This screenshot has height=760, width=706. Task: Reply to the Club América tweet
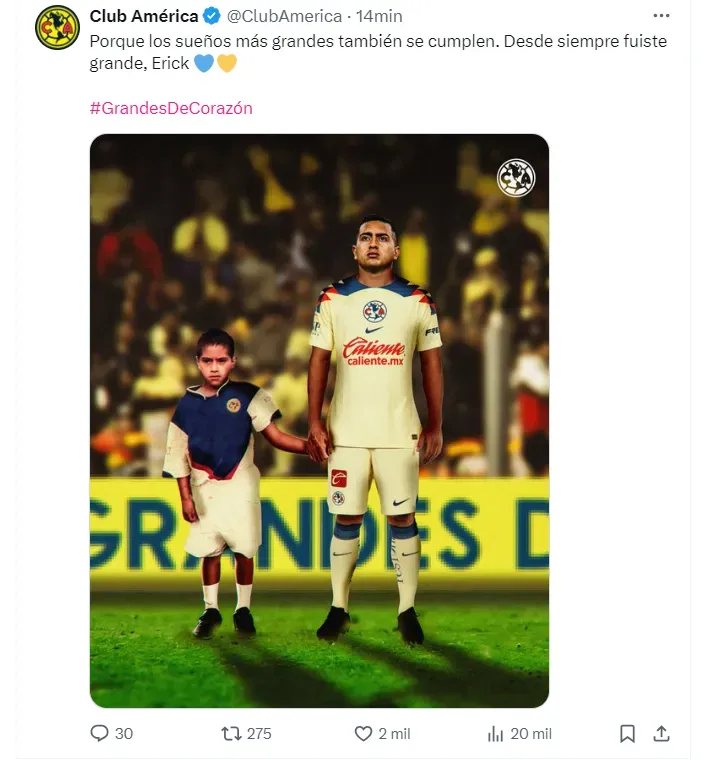pyautogui.click(x=100, y=733)
